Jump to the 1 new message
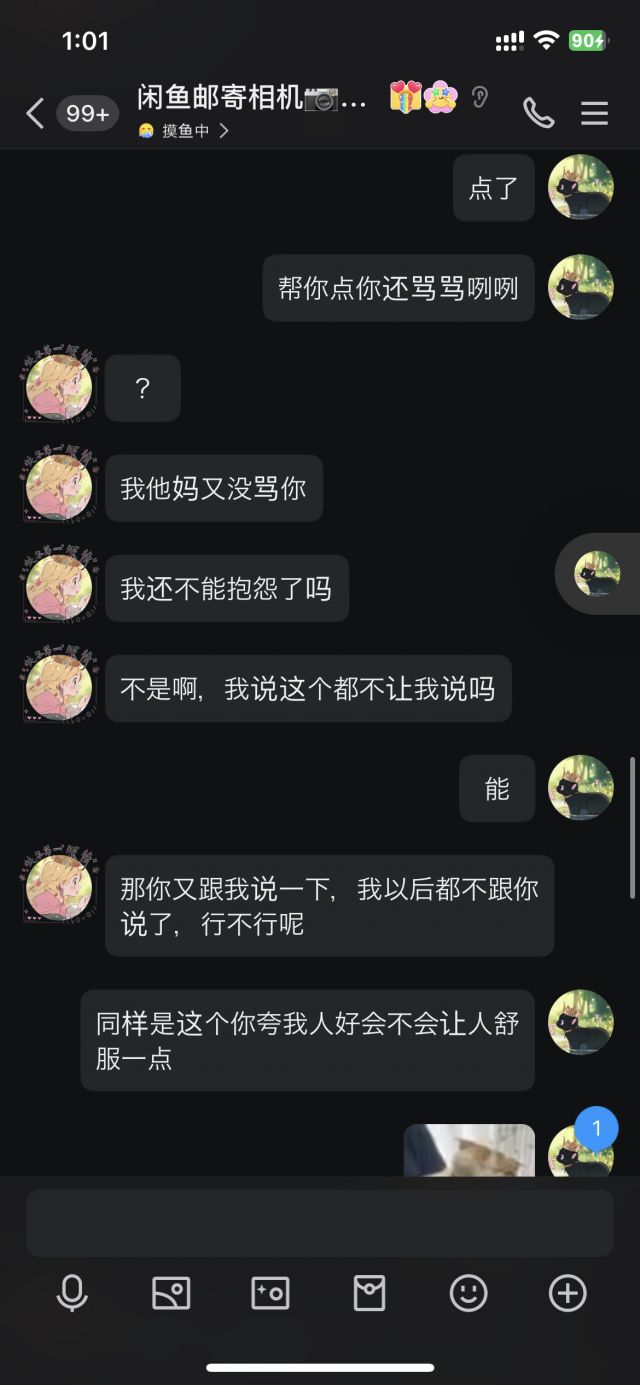 pyautogui.click(x=597, y=1129)
